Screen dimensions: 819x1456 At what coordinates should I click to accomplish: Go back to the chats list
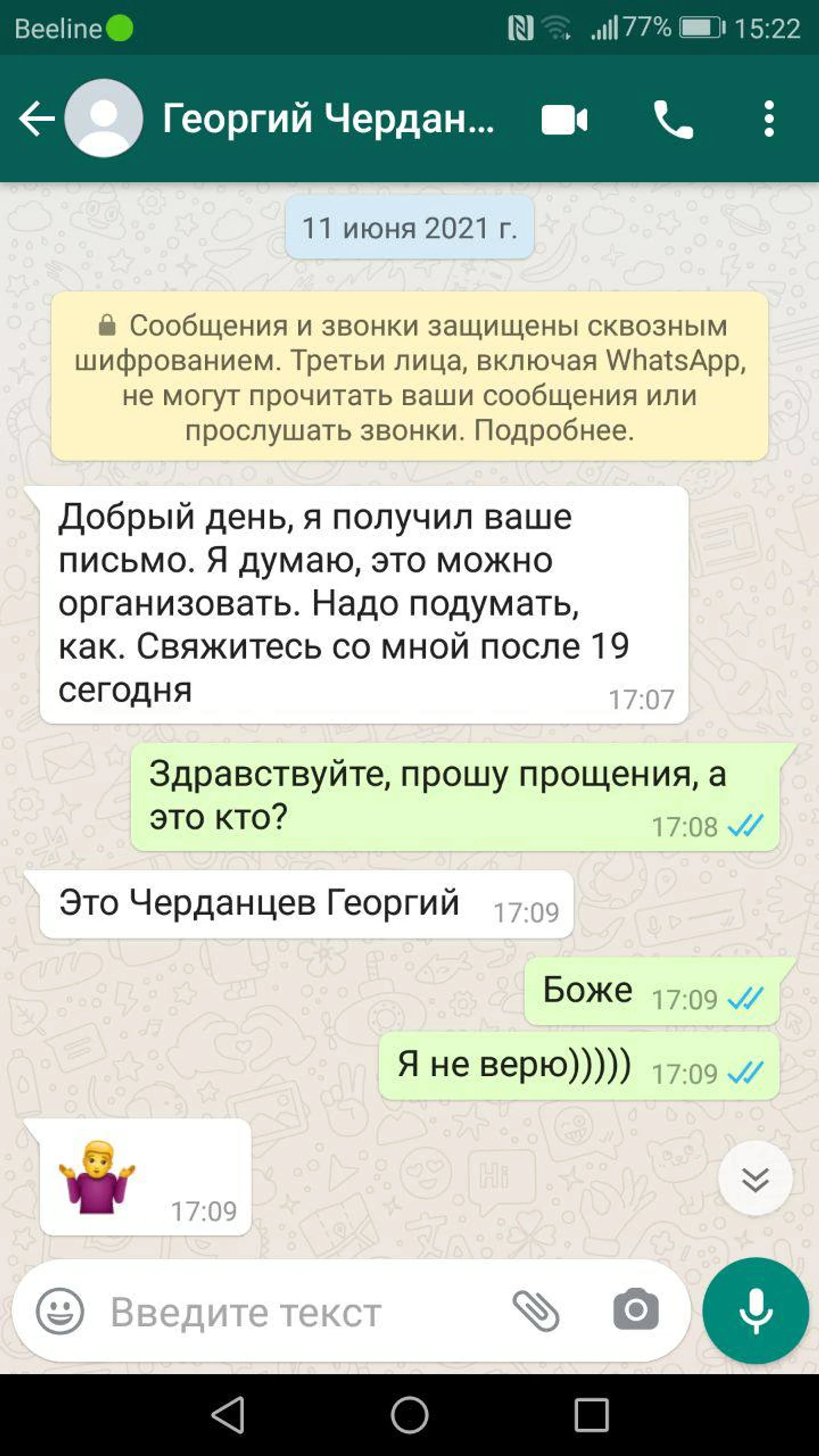tap(35, 119)
